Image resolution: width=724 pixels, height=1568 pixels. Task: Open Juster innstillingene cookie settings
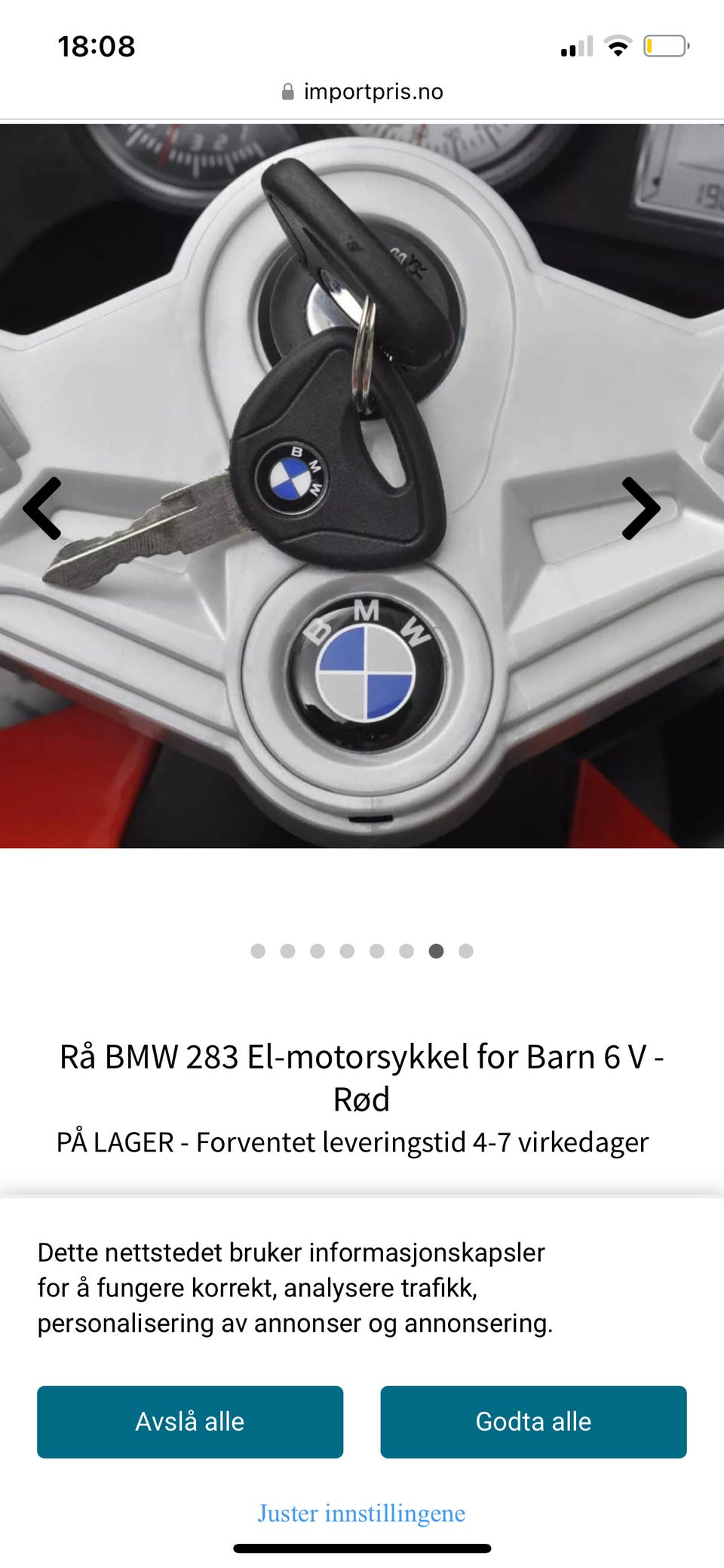361,1513
